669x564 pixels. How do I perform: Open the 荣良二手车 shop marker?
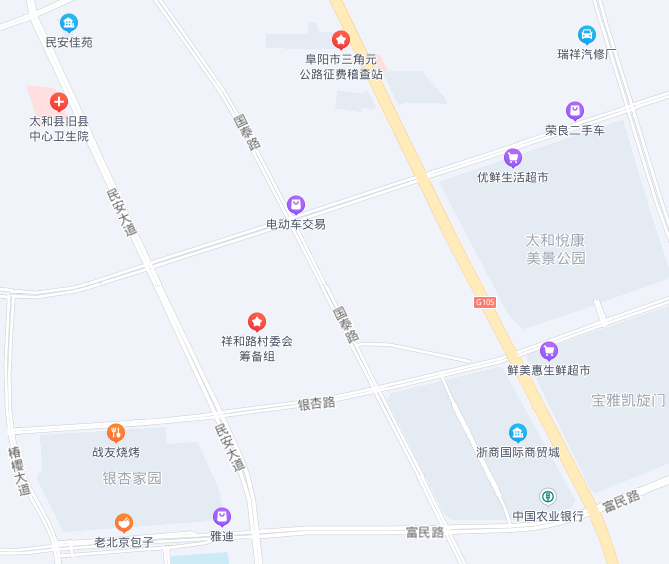point(574,111)
